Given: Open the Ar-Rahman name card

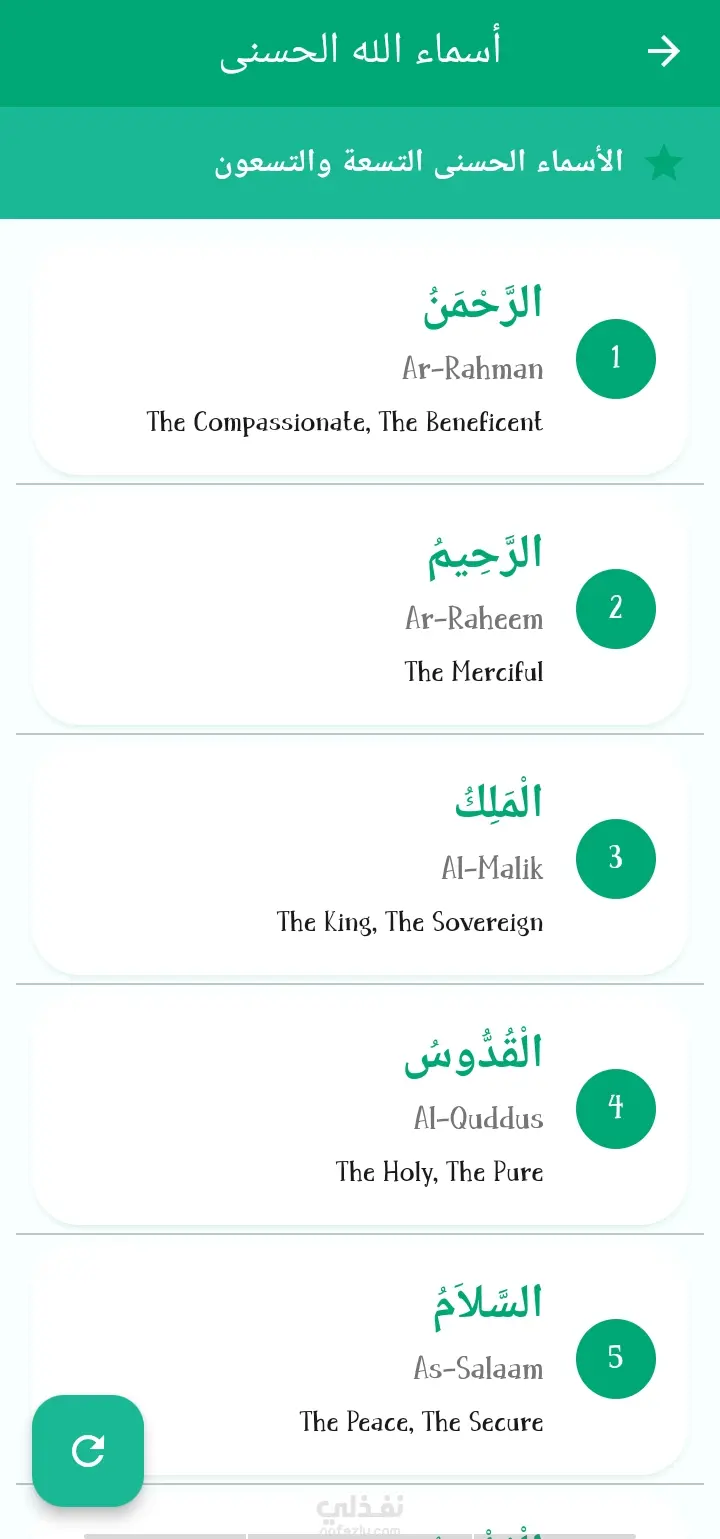Looking at the screenshot, I should click(360, 360).
